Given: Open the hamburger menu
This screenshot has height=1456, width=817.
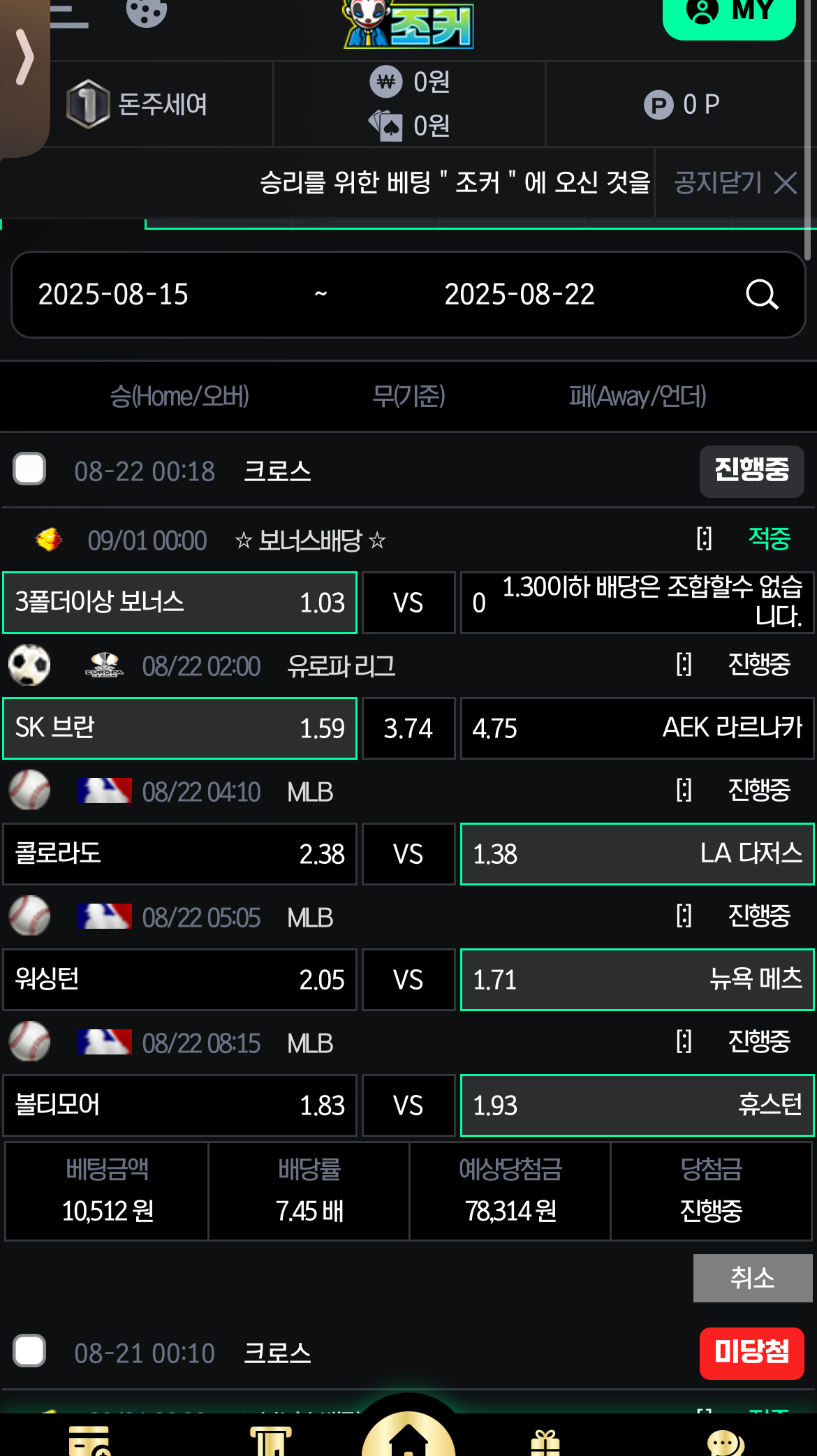Looking at the screenshot, I should click(x=68, y=15).
